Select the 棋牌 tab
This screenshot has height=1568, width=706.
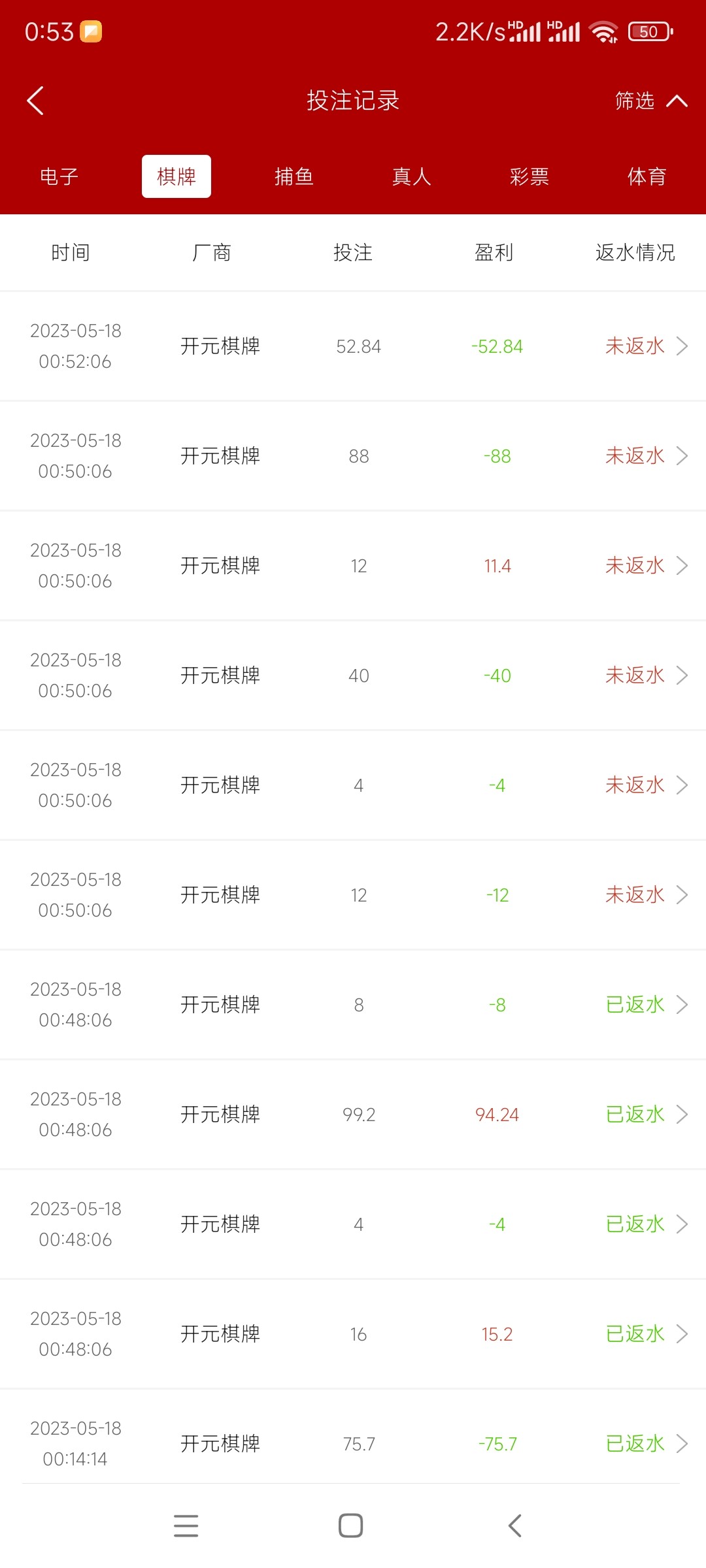coord(176,176)
